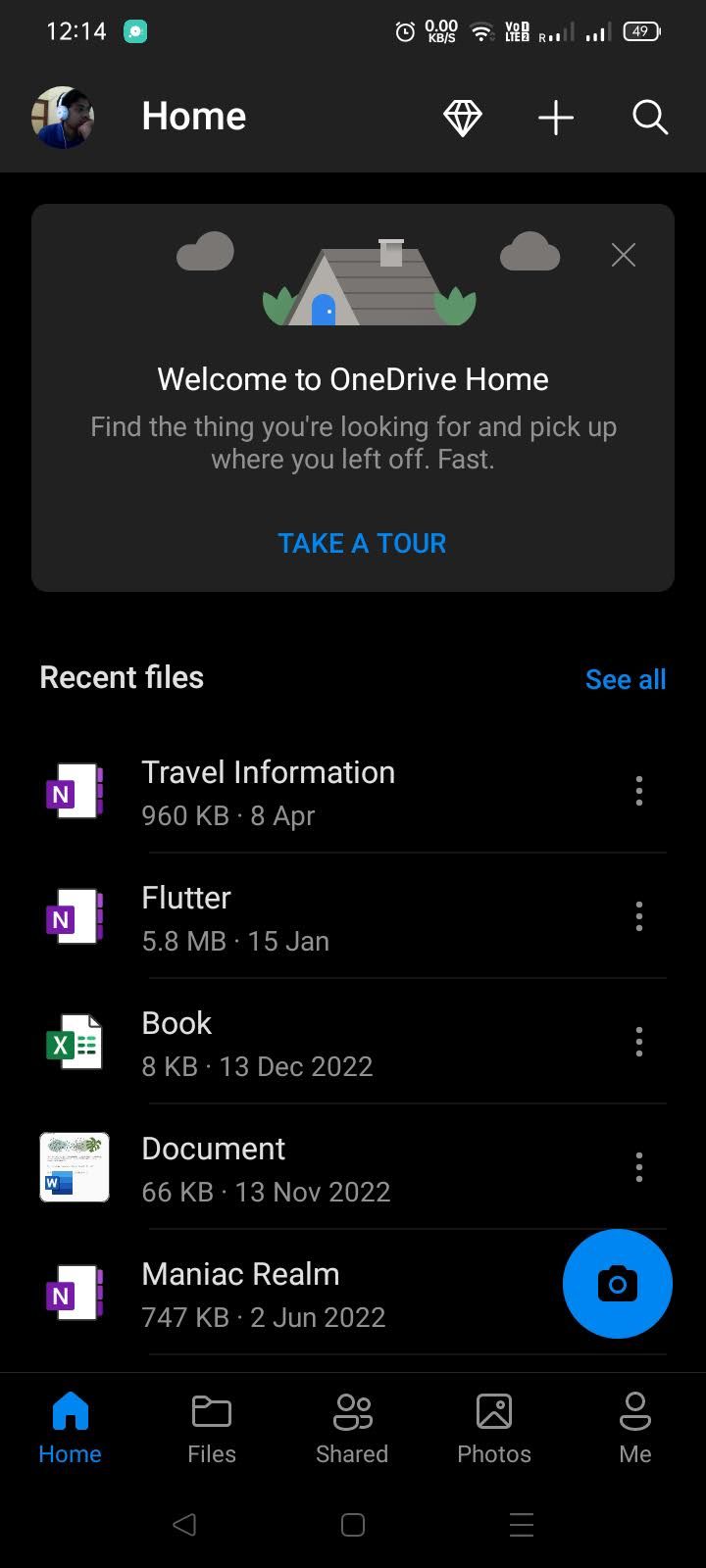Viewport: 706px width, 1568px height.
Task: Tap your profile avatar picture
Action: tap(63, 117)
